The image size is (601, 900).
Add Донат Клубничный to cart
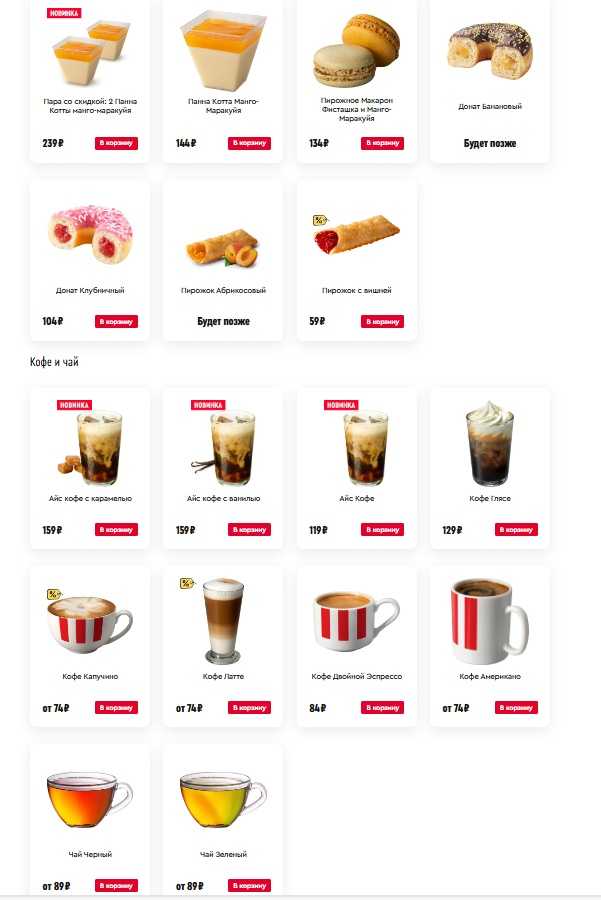point(116,322)
